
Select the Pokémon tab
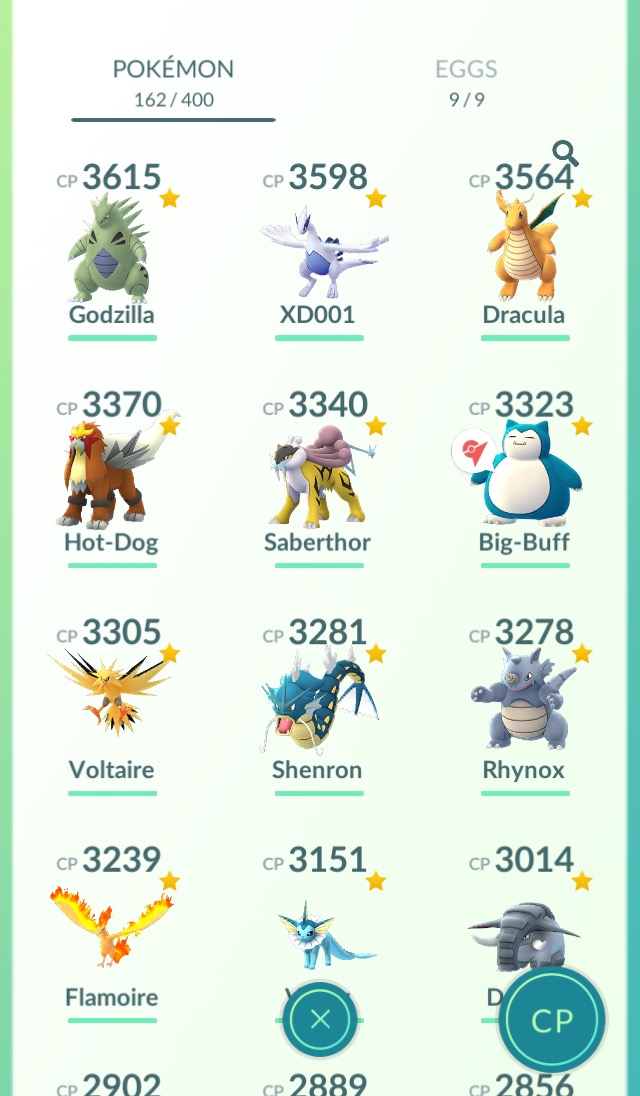coord(173,82)
